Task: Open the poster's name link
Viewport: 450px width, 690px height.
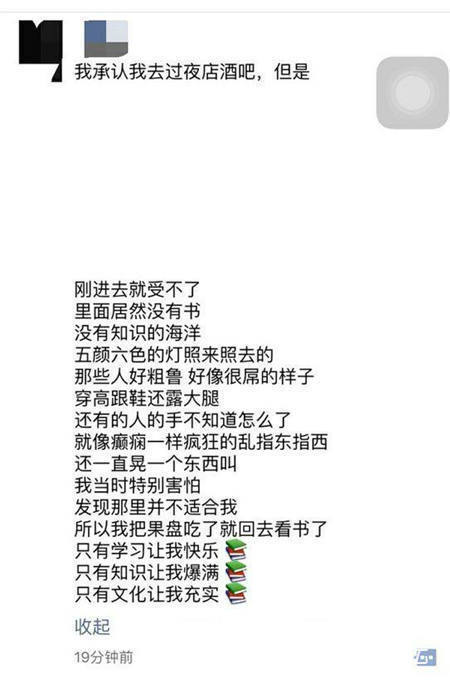Action: (x=106, y=38)
